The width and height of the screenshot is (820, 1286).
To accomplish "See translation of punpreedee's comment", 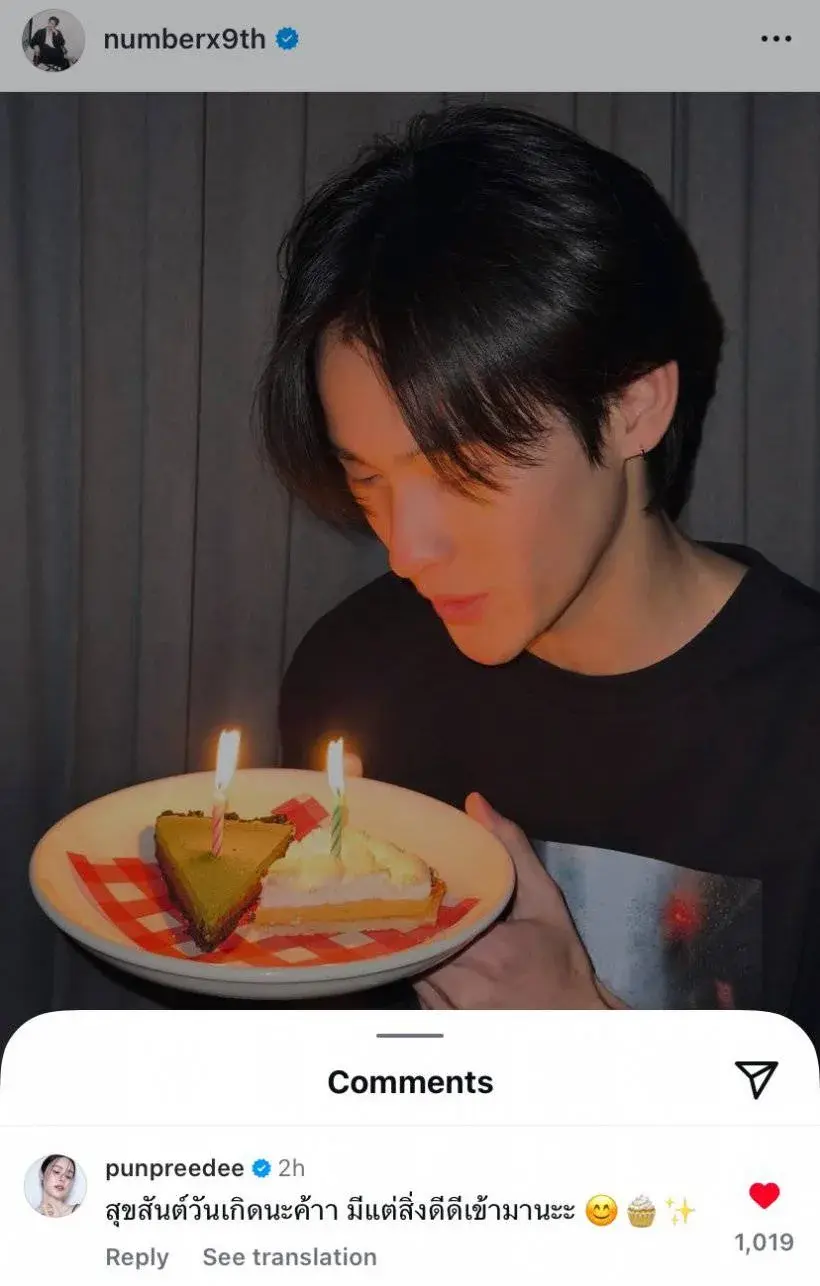I will coord(289,1257).
